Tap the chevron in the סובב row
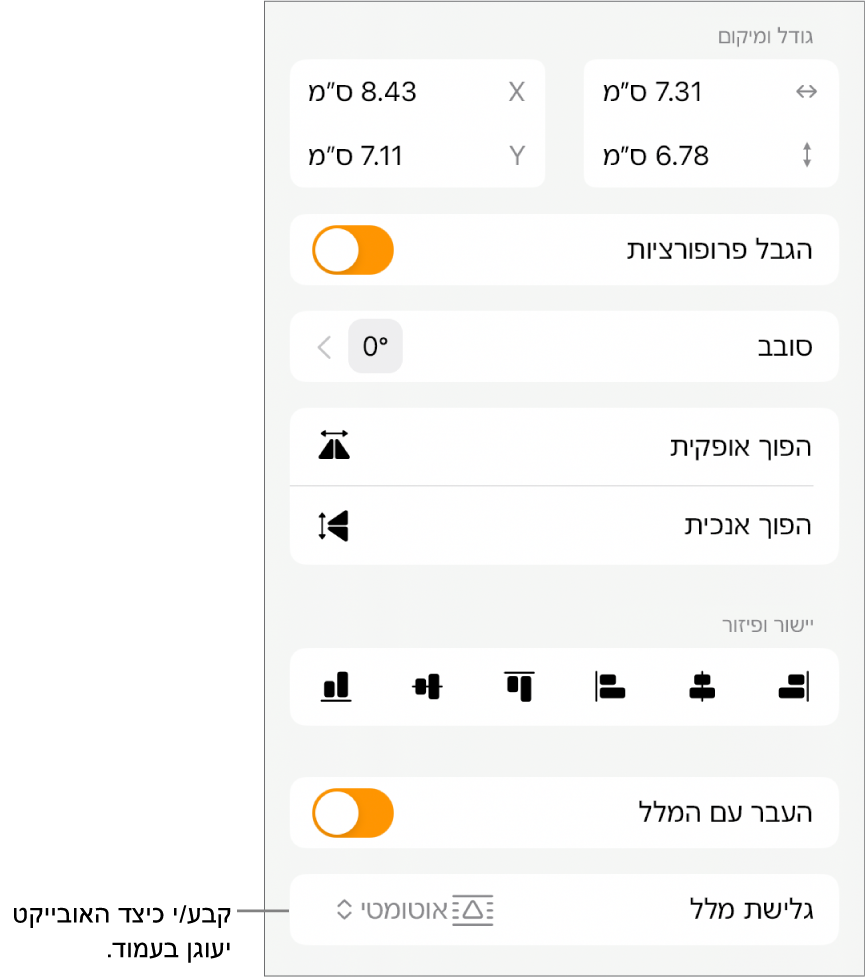 [323, 347]
